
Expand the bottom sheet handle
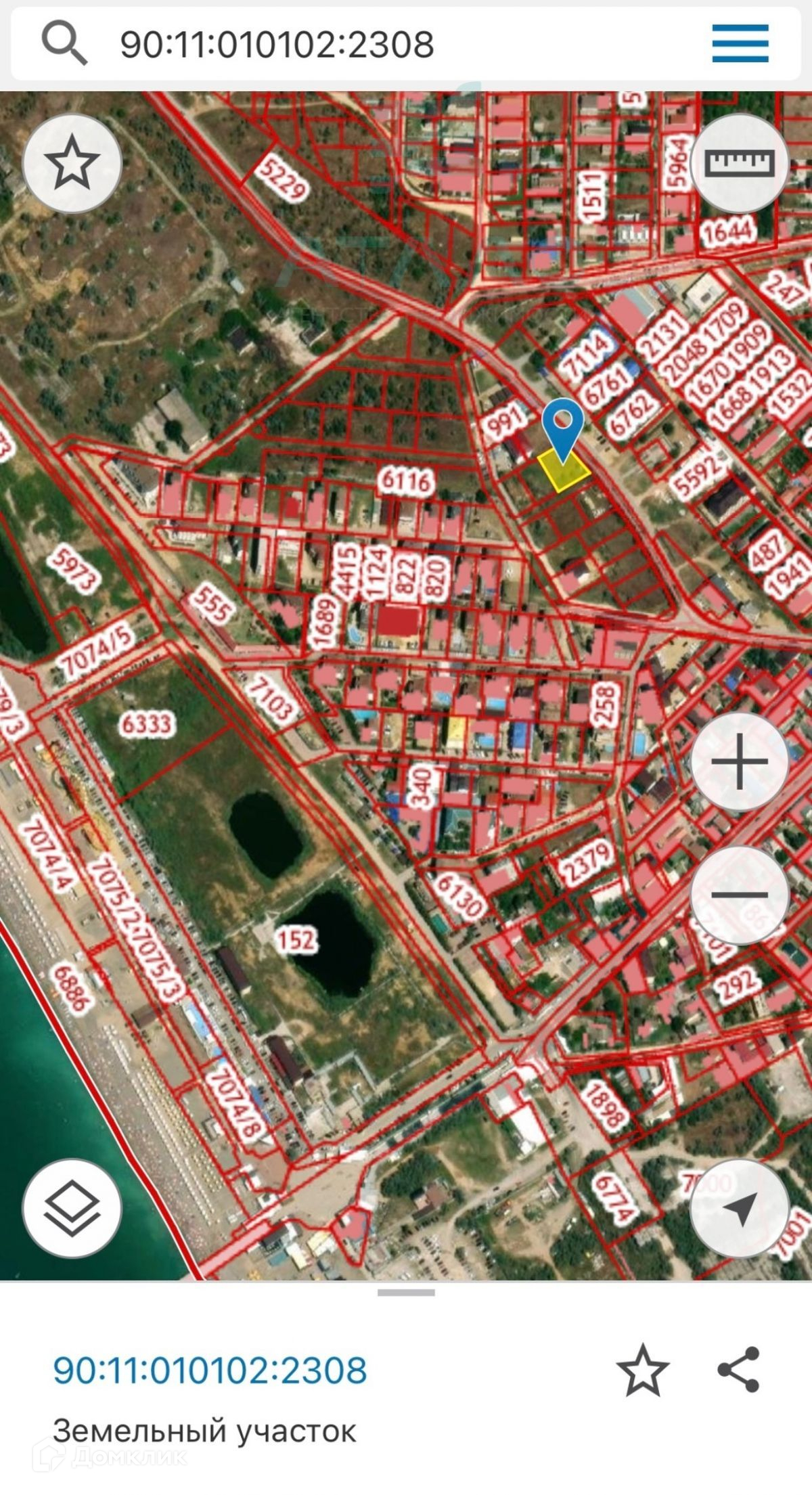tap(406, 1293)
